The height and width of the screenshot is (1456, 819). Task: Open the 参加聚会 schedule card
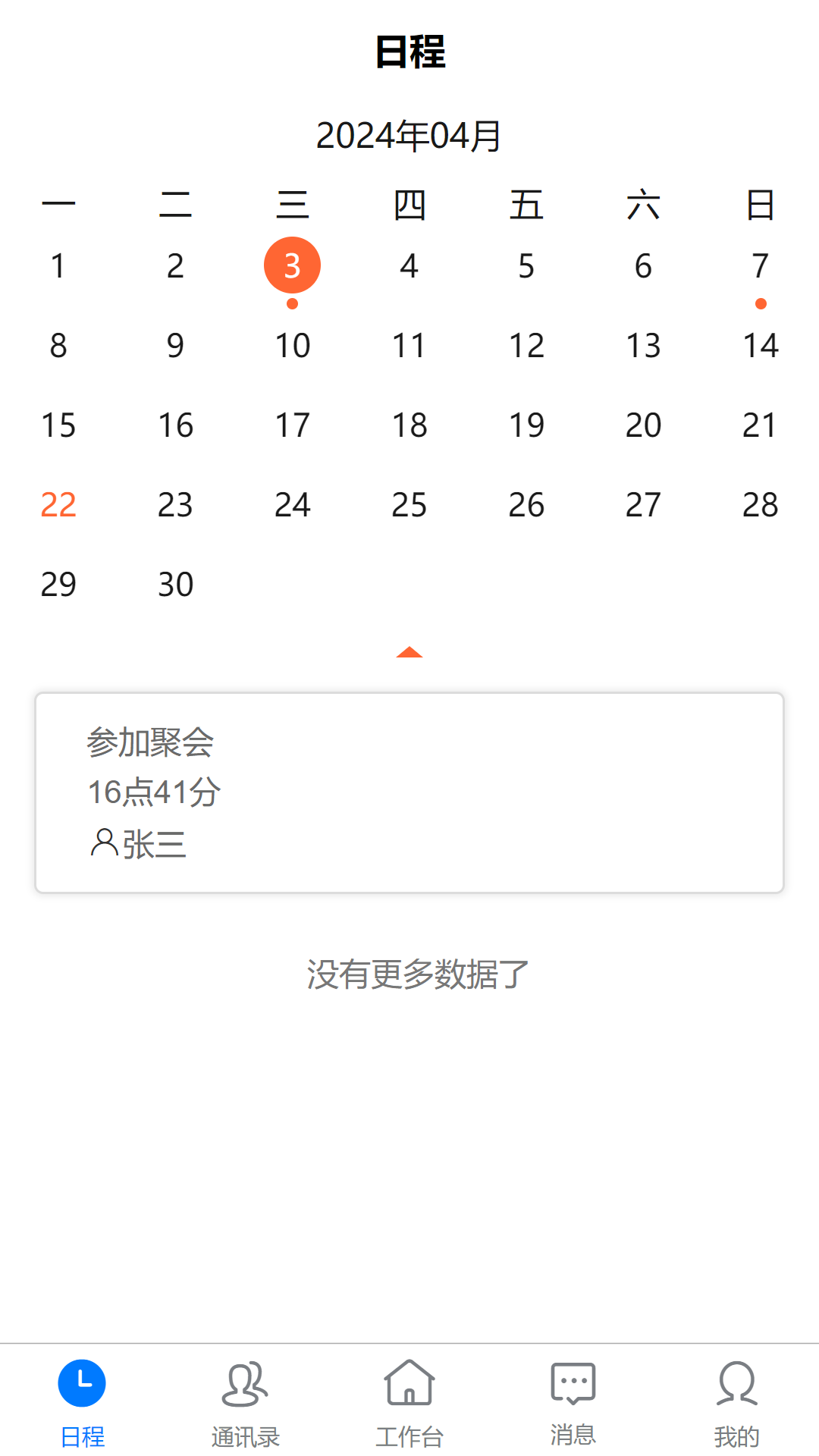(409, 792)
